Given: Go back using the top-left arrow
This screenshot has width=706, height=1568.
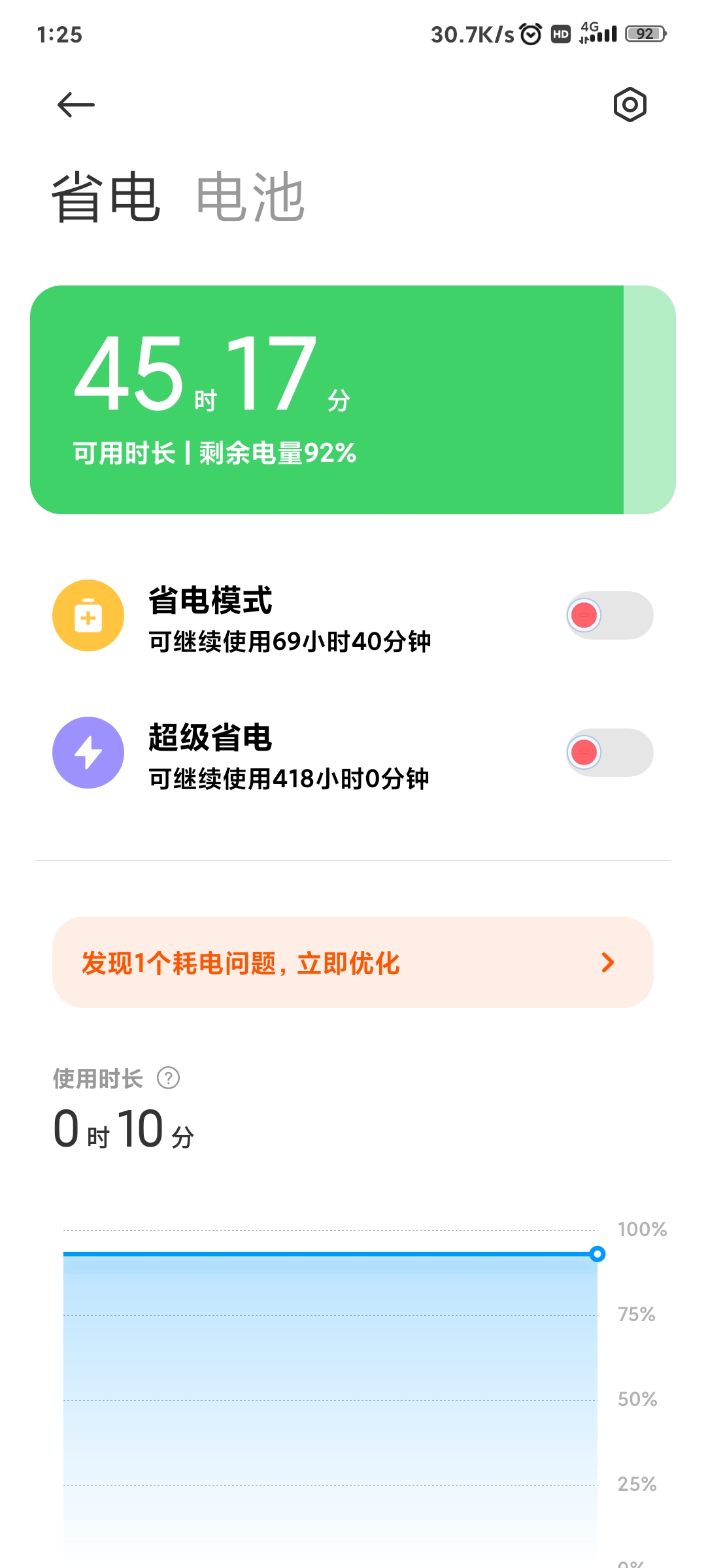Looking at the screenshot, I should pos(76,105).
